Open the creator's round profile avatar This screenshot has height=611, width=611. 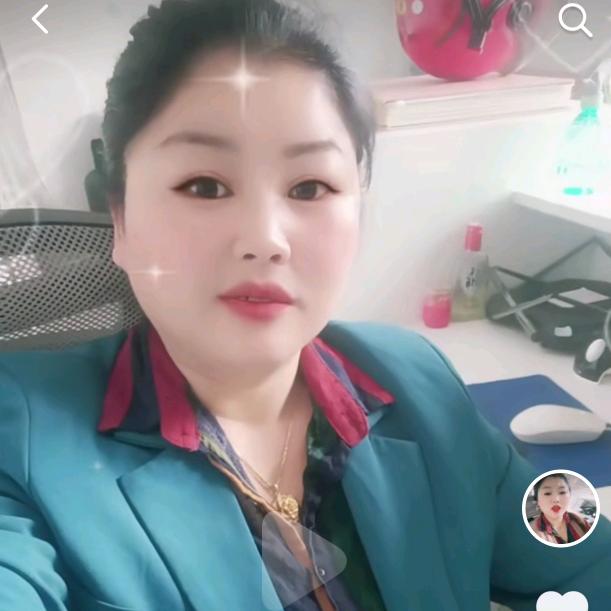(561, 508)
